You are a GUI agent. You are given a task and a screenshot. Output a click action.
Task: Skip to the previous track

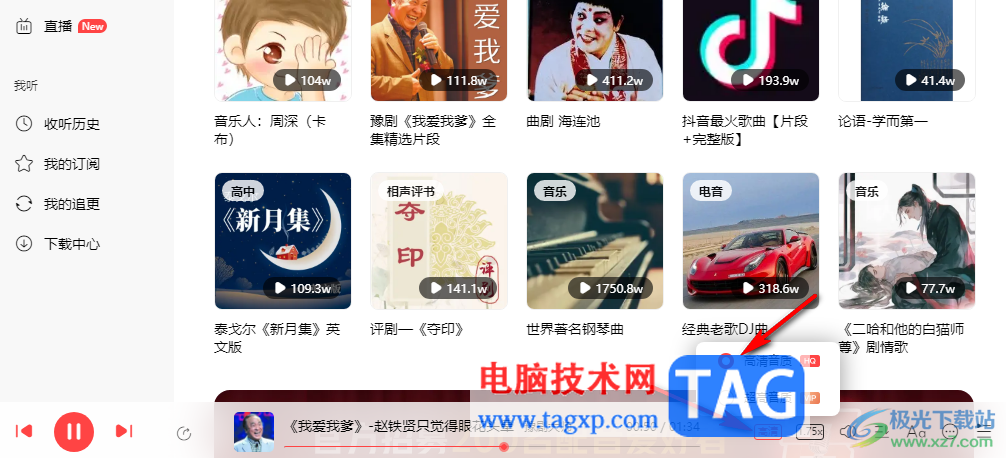click(24, 431)
